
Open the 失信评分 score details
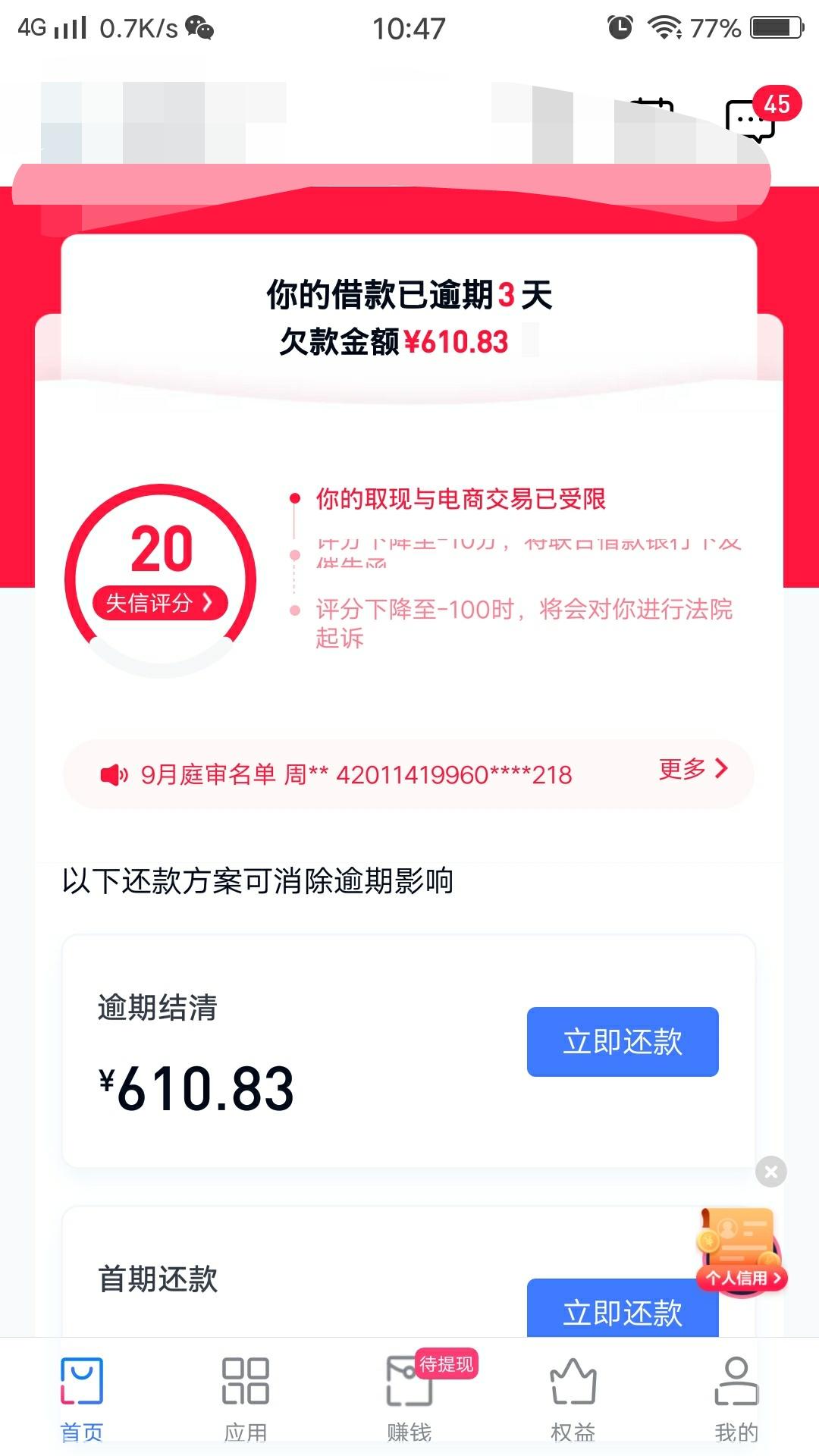(160, 603)
